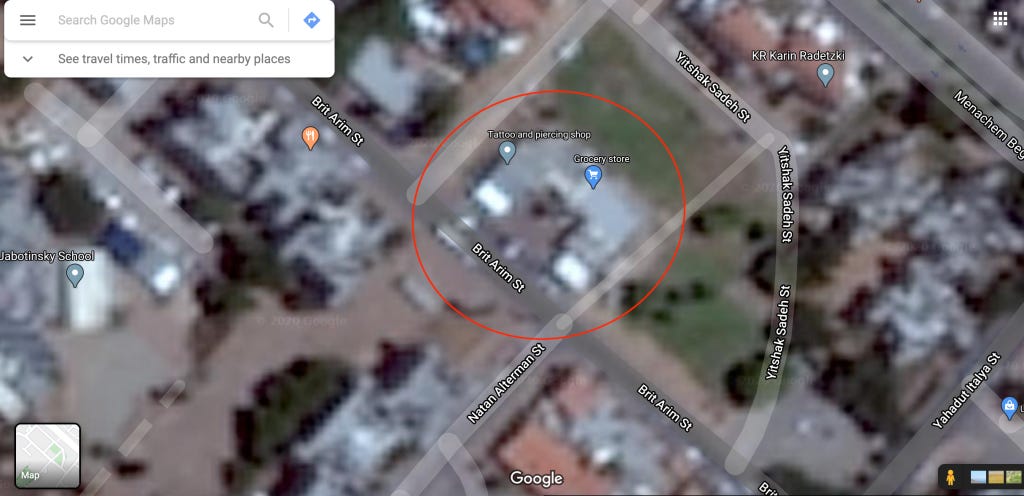Open the hamburger menu

[x=28, y=20]
